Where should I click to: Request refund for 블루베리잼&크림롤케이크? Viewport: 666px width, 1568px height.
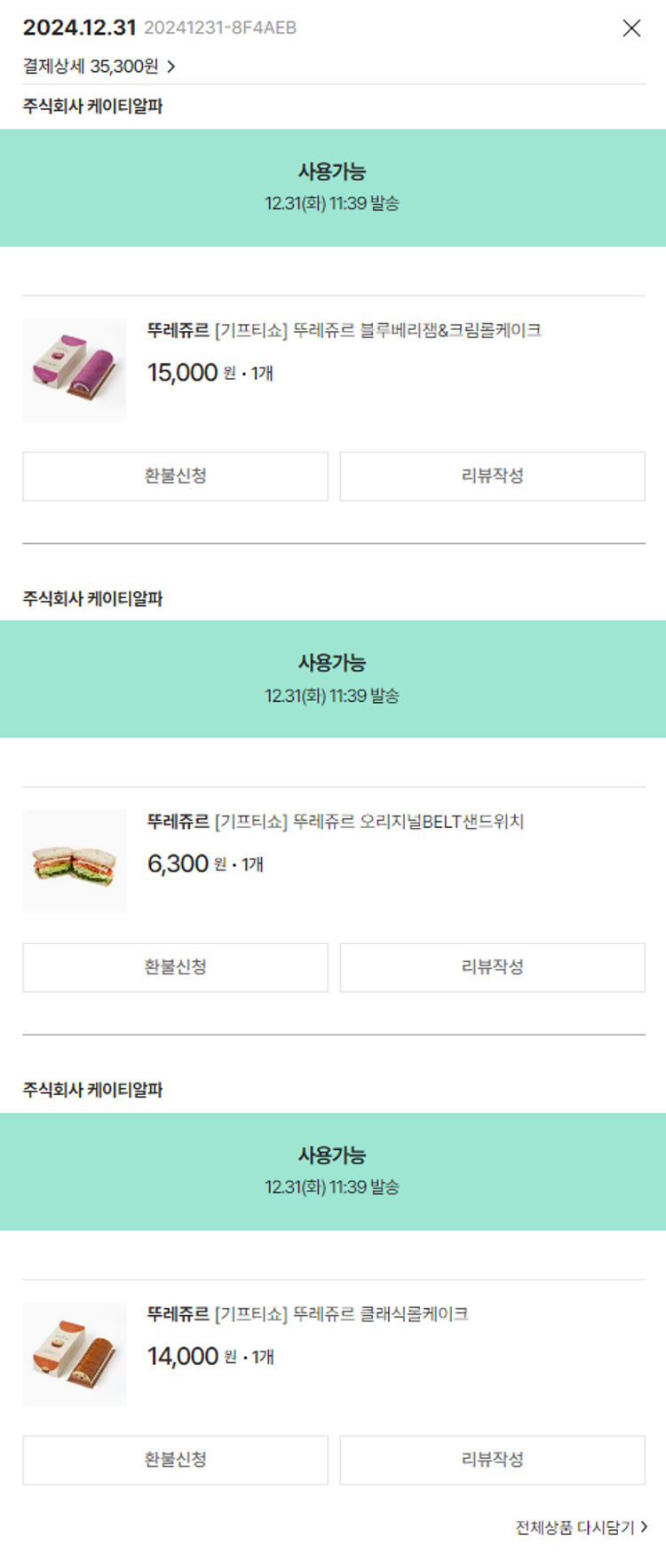pos(175,477)
